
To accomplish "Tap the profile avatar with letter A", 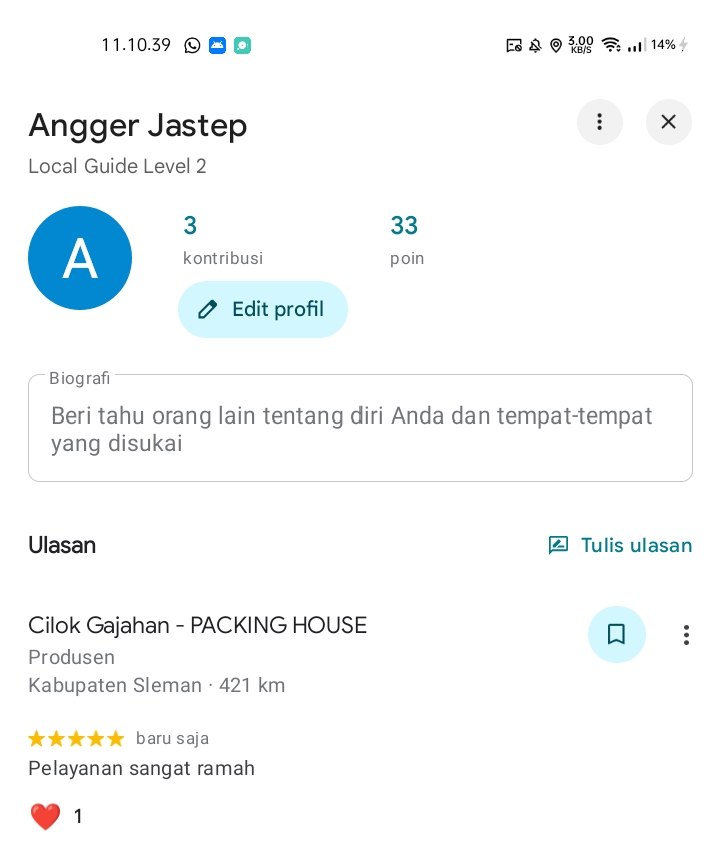I will click(x=80, y=258).
